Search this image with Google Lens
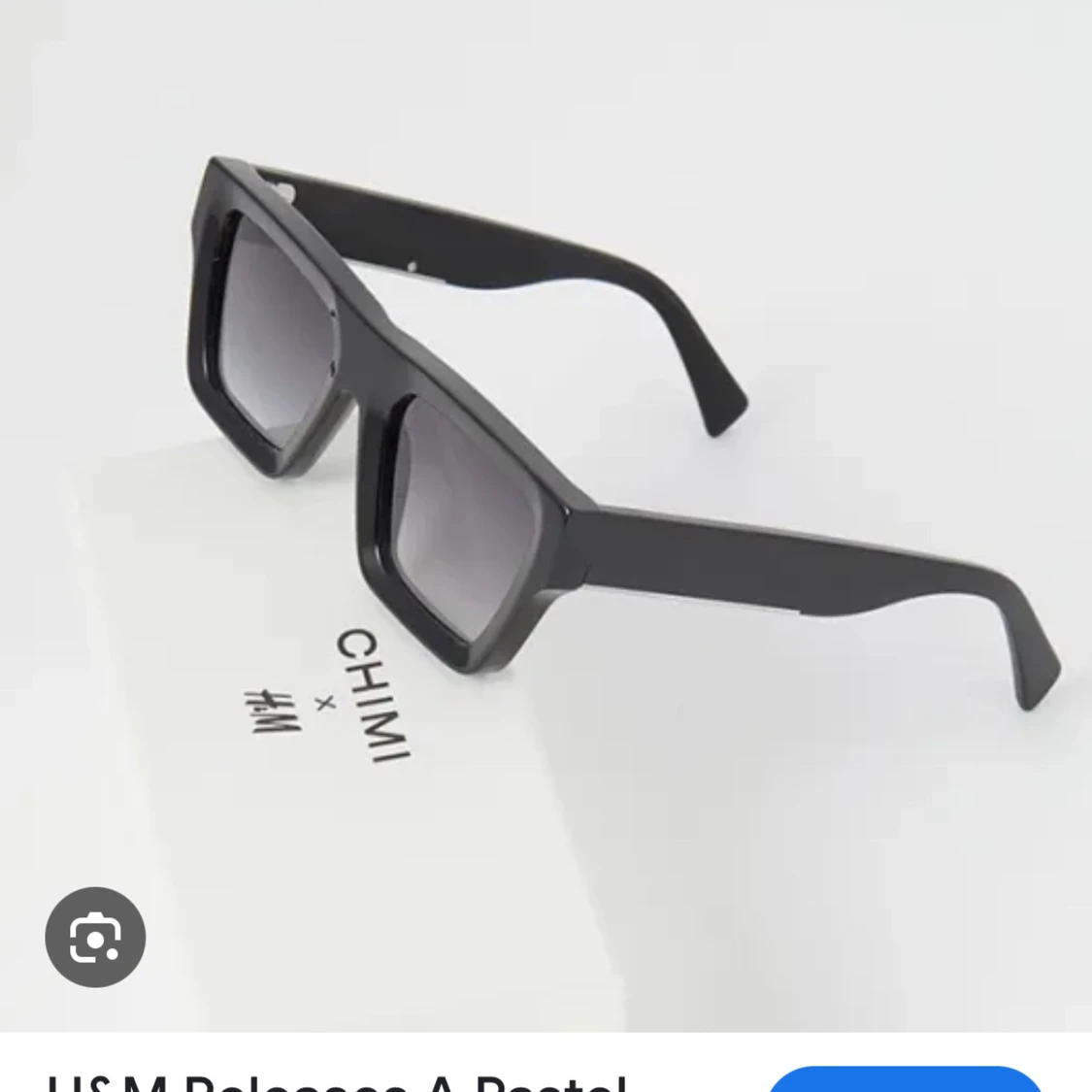 95,937
